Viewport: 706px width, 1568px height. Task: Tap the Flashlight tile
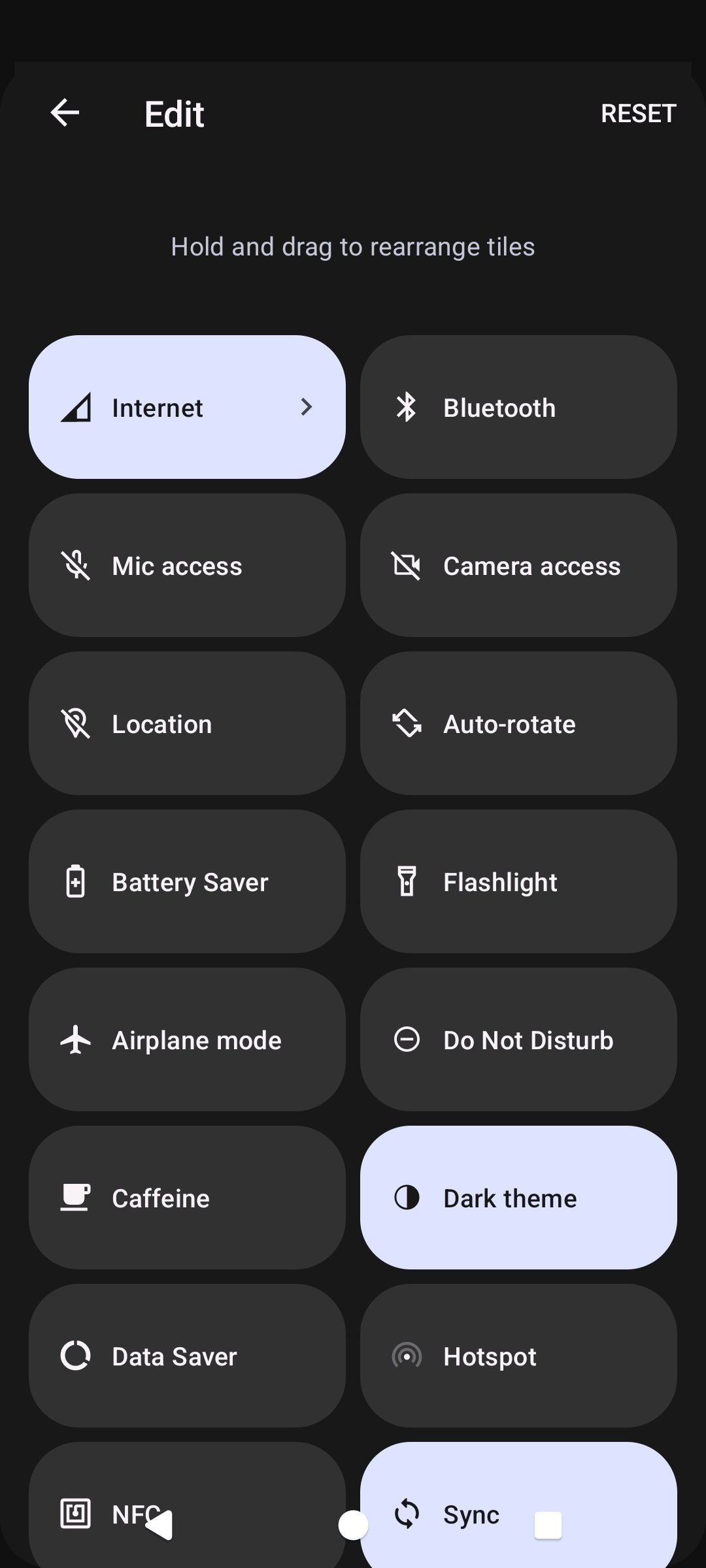coord(518,881)
